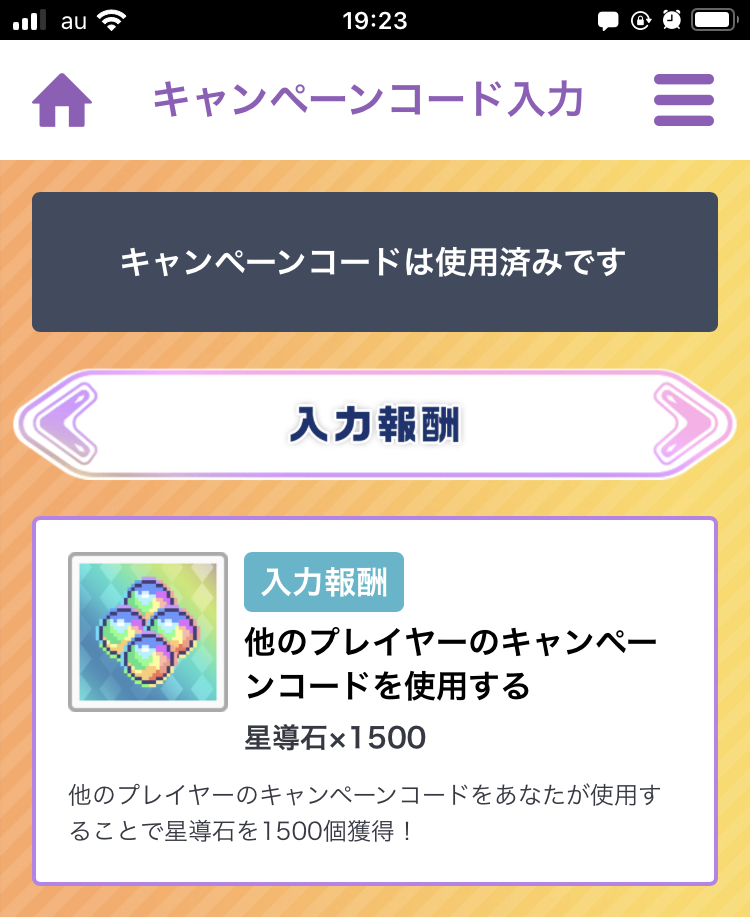Go to the home page icon
The height and width of the screenshot is (917, 750).
tap(62, 100)
